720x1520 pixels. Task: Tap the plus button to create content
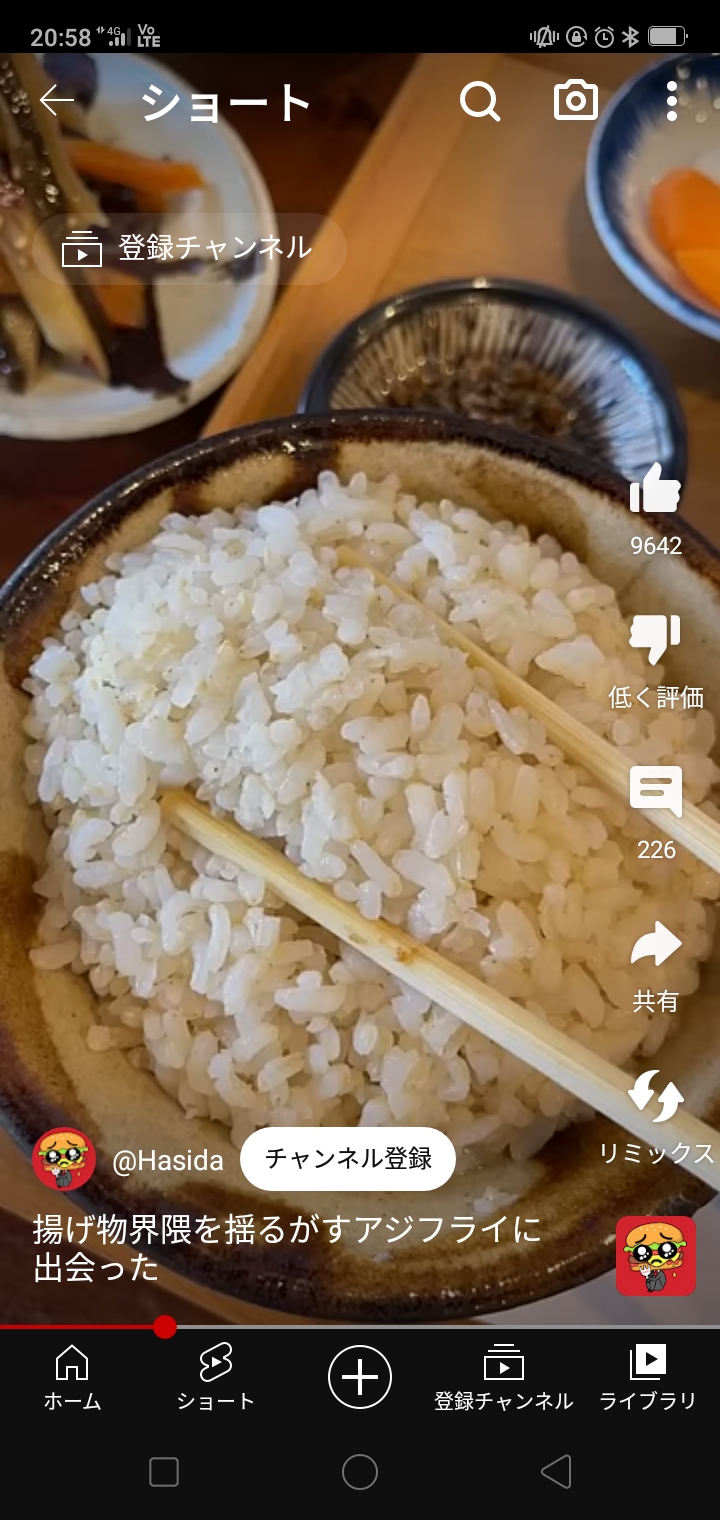click(360, 1377)
